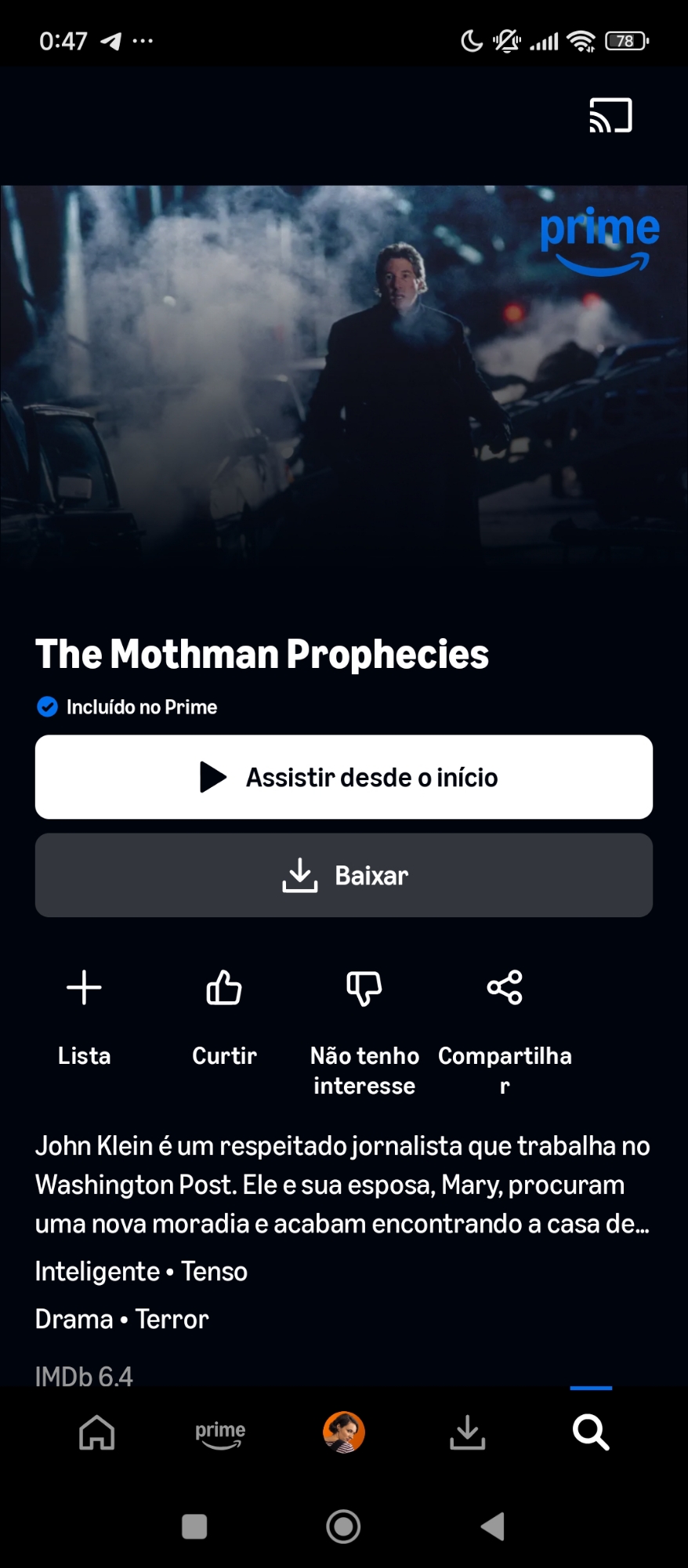
Task: Open the Search tab
Action: pos(591,1432)
